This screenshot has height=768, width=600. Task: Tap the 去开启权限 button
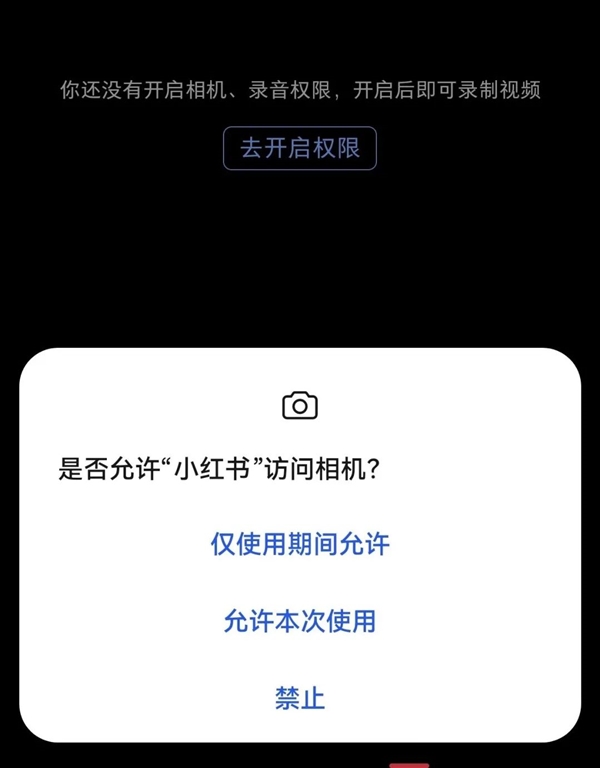300,149
